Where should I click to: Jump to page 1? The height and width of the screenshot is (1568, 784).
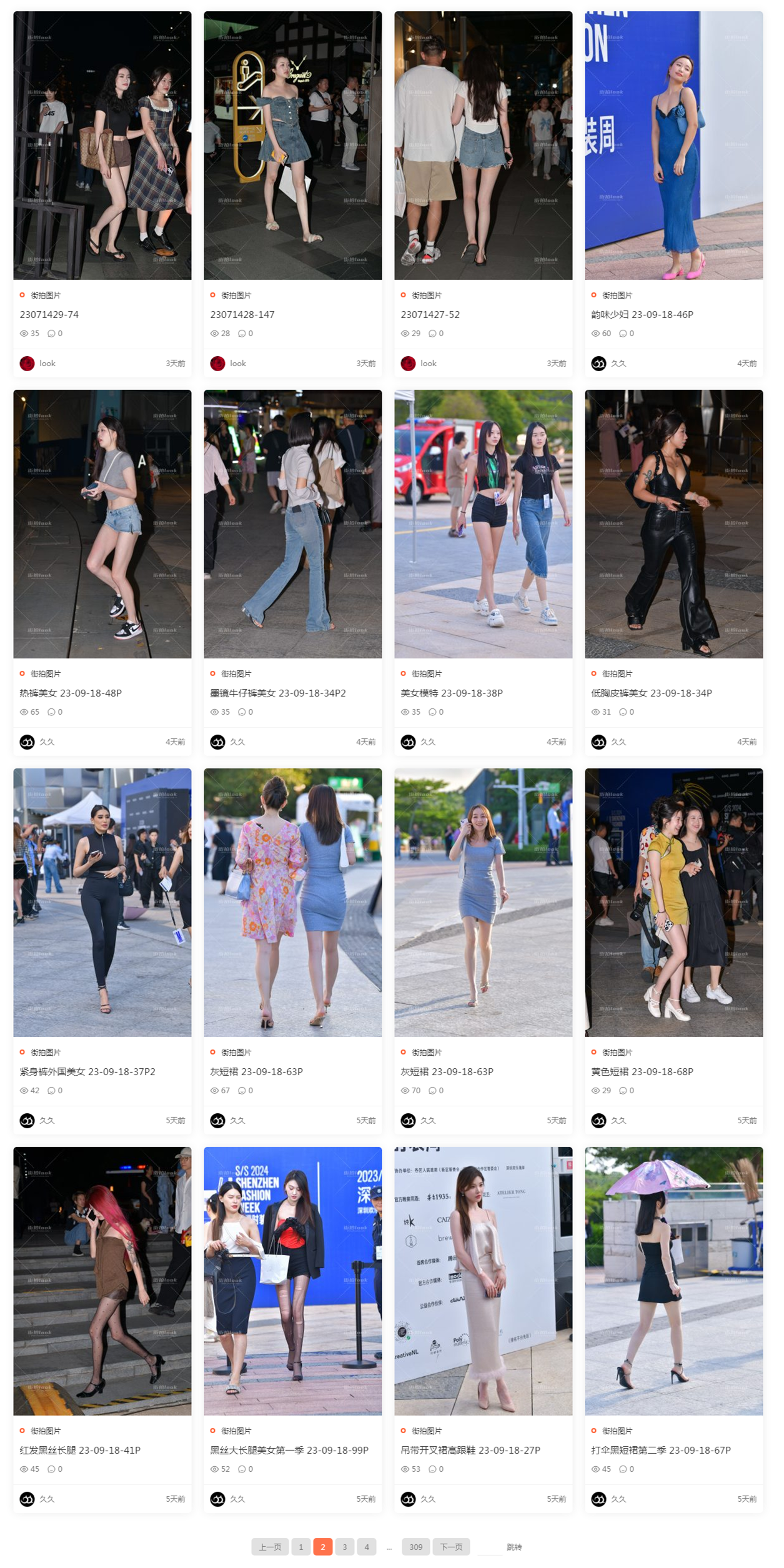coord(300,1547)
